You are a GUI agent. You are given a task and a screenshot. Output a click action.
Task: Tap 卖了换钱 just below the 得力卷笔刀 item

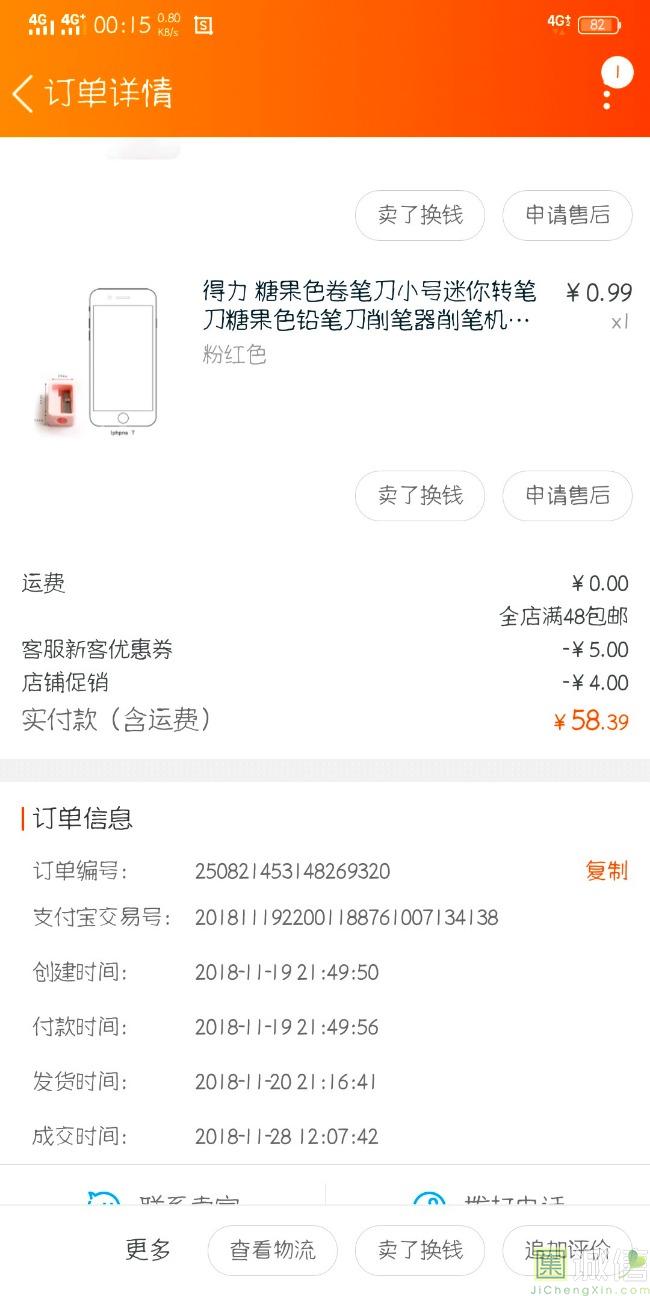420,496
